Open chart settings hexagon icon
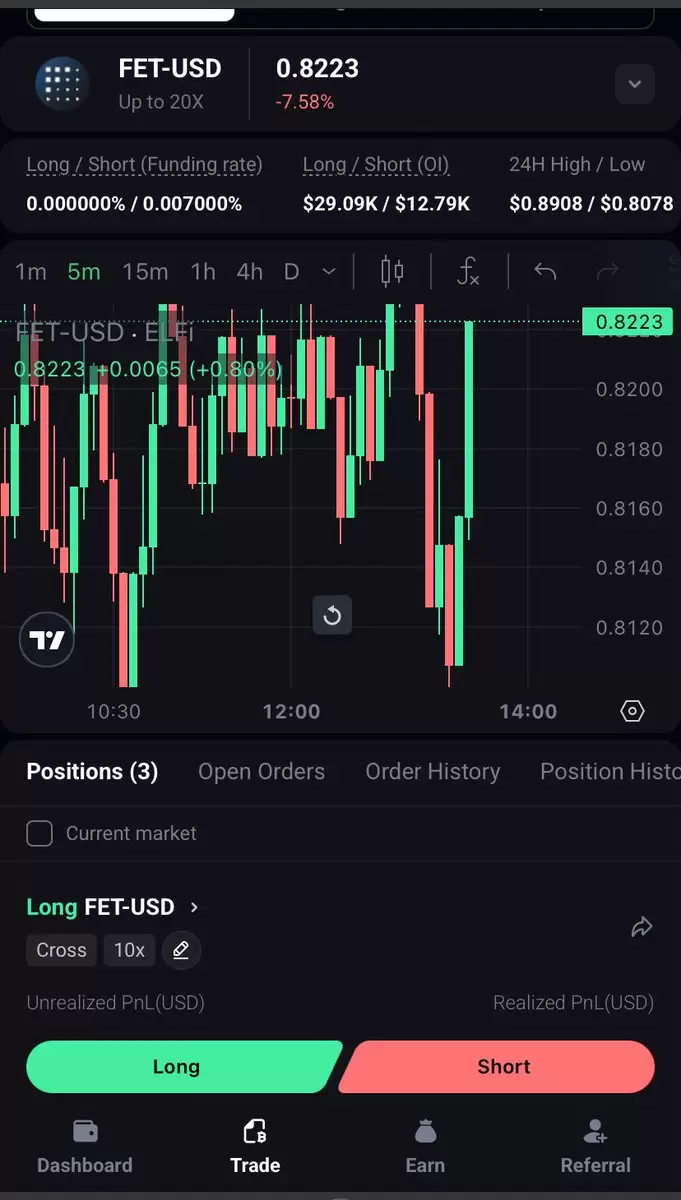The image size is (681, 1200). coord(632,711)
